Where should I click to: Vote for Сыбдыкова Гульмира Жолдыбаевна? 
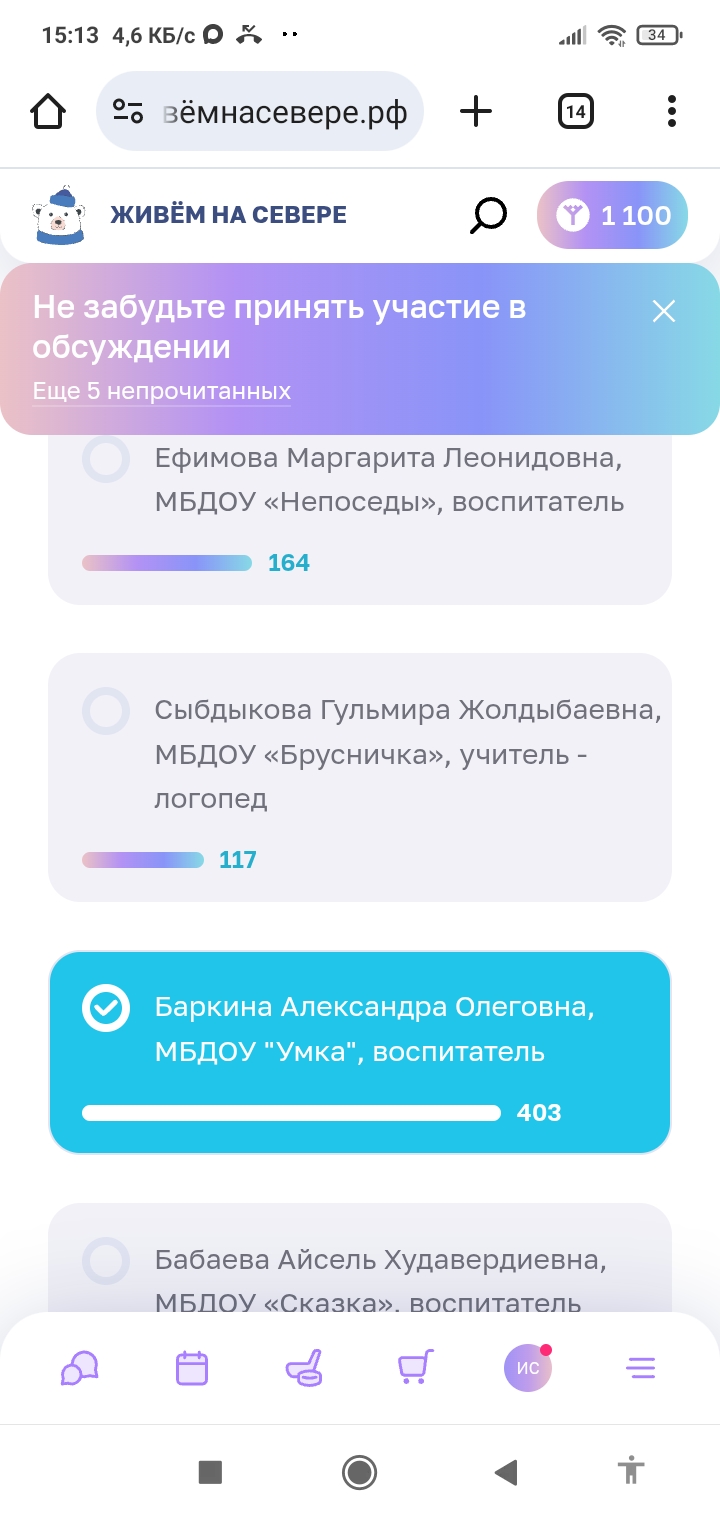pyautogui.click(x=106, y=711)
